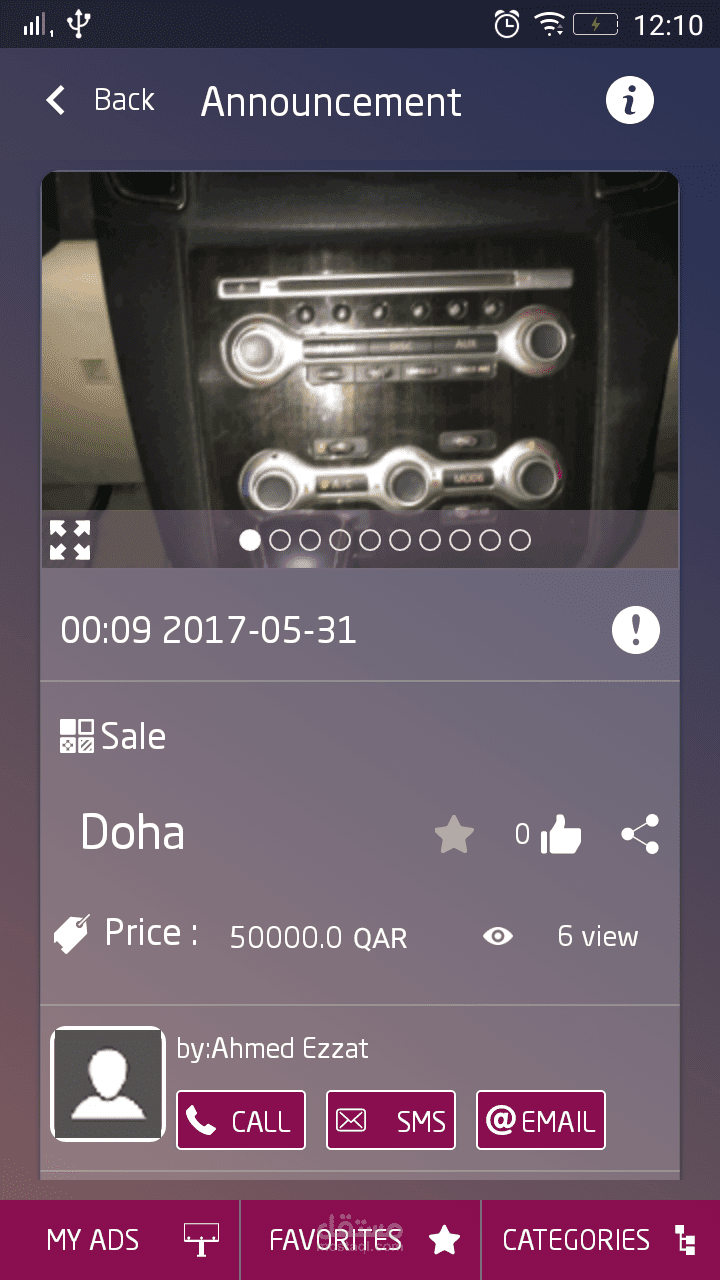View Ahmed Ezzat's profile picture
The image size is (720, 1280).
click(108, 1083)
